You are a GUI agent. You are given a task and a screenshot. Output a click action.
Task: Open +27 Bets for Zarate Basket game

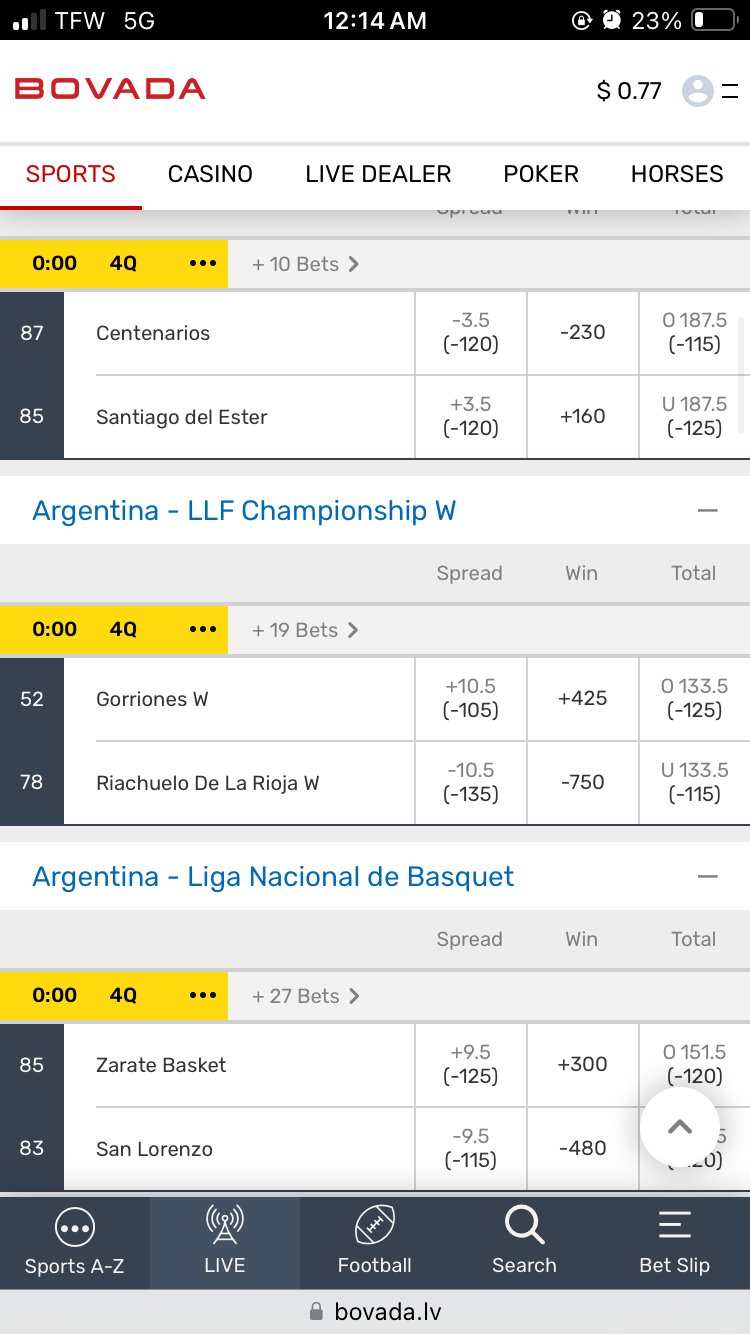click(x=305, y=996)
